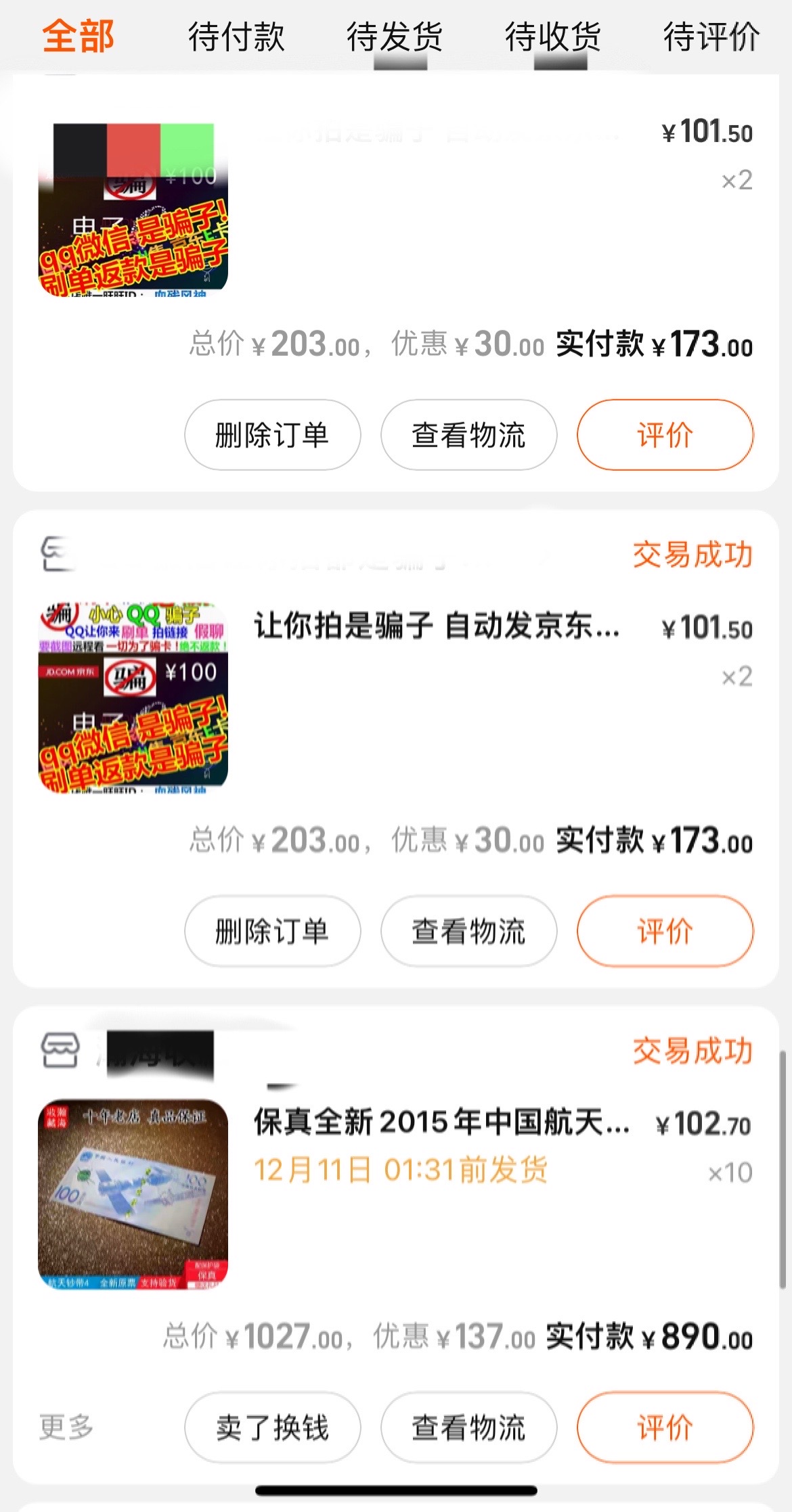Switch to the 待评价 tab
Screen dimensions: 792x1512
(x=711, y=39)
